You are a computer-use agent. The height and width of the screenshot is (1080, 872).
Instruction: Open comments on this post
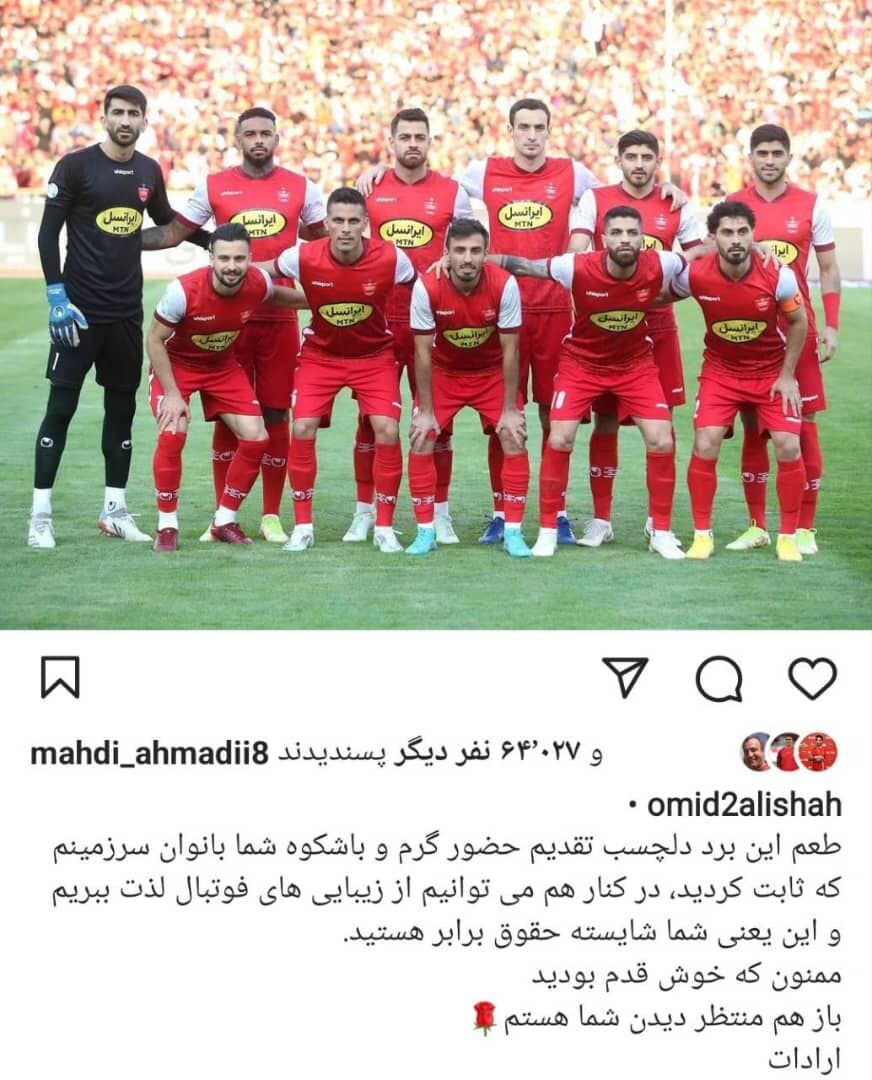click(719, 679)
